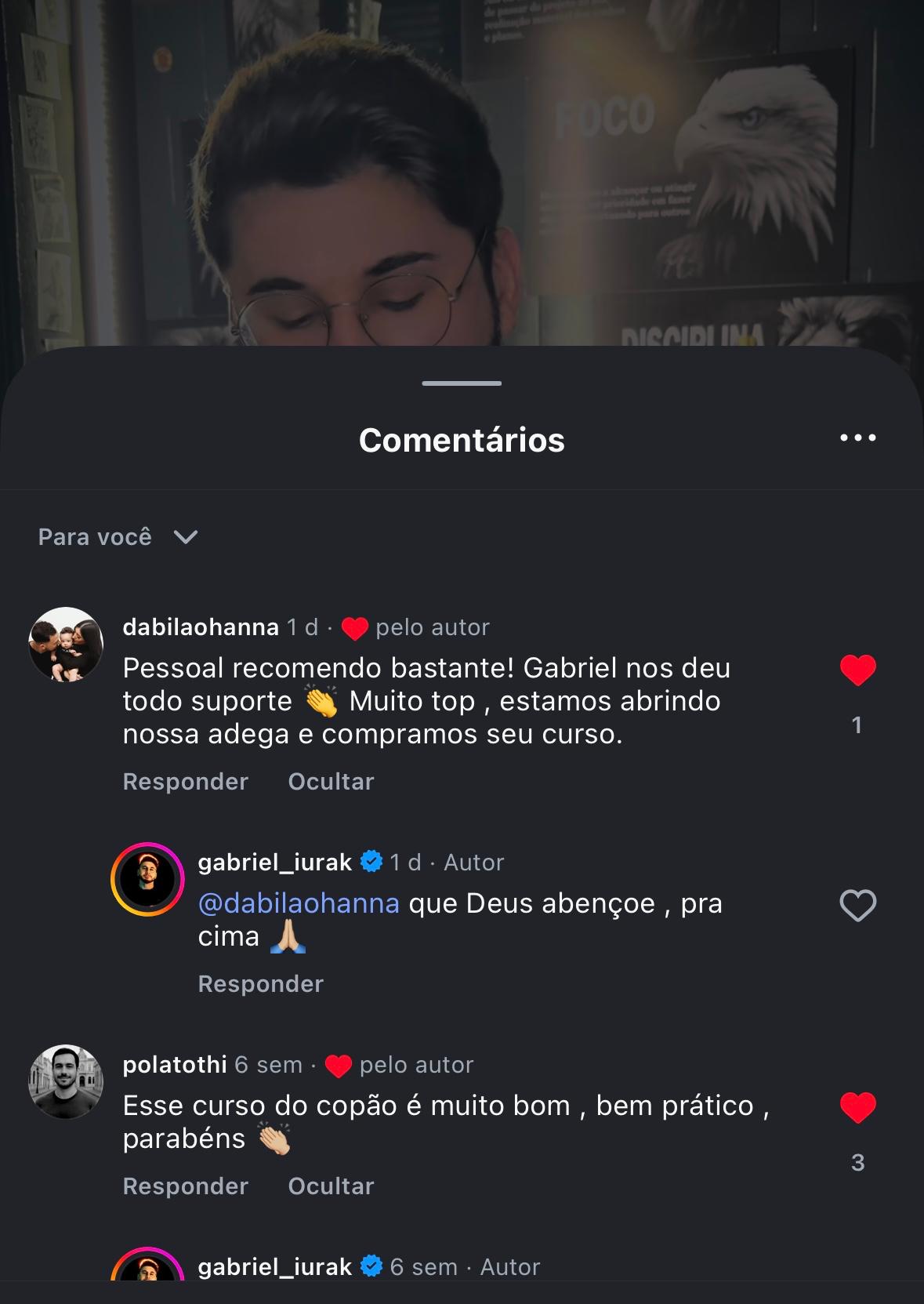This screenshot has width=924, height=1304.
Task: Reply to dabilaohanna's comment
Action: click(x=185, y=782)
